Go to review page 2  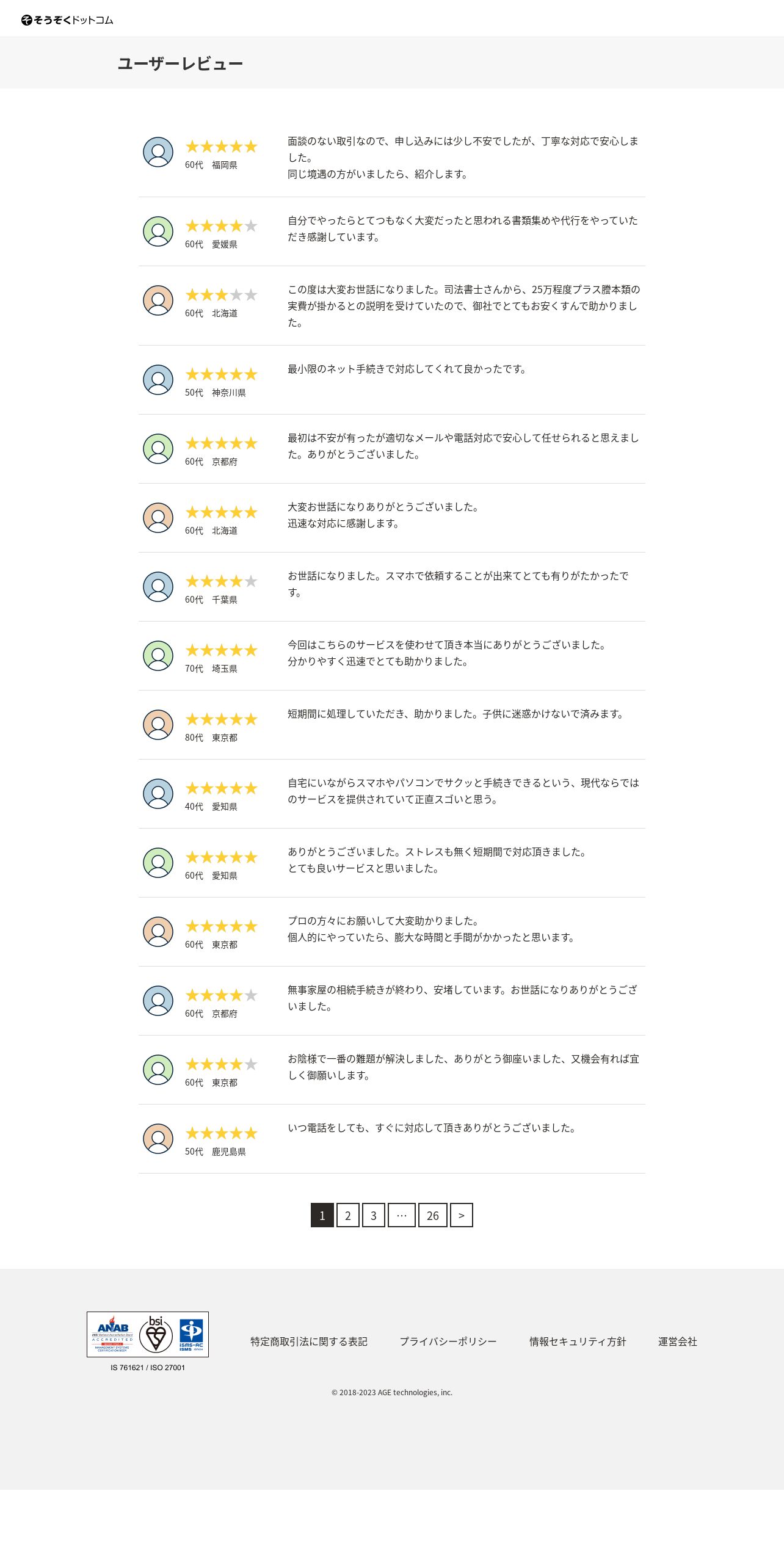(348, 1215)
